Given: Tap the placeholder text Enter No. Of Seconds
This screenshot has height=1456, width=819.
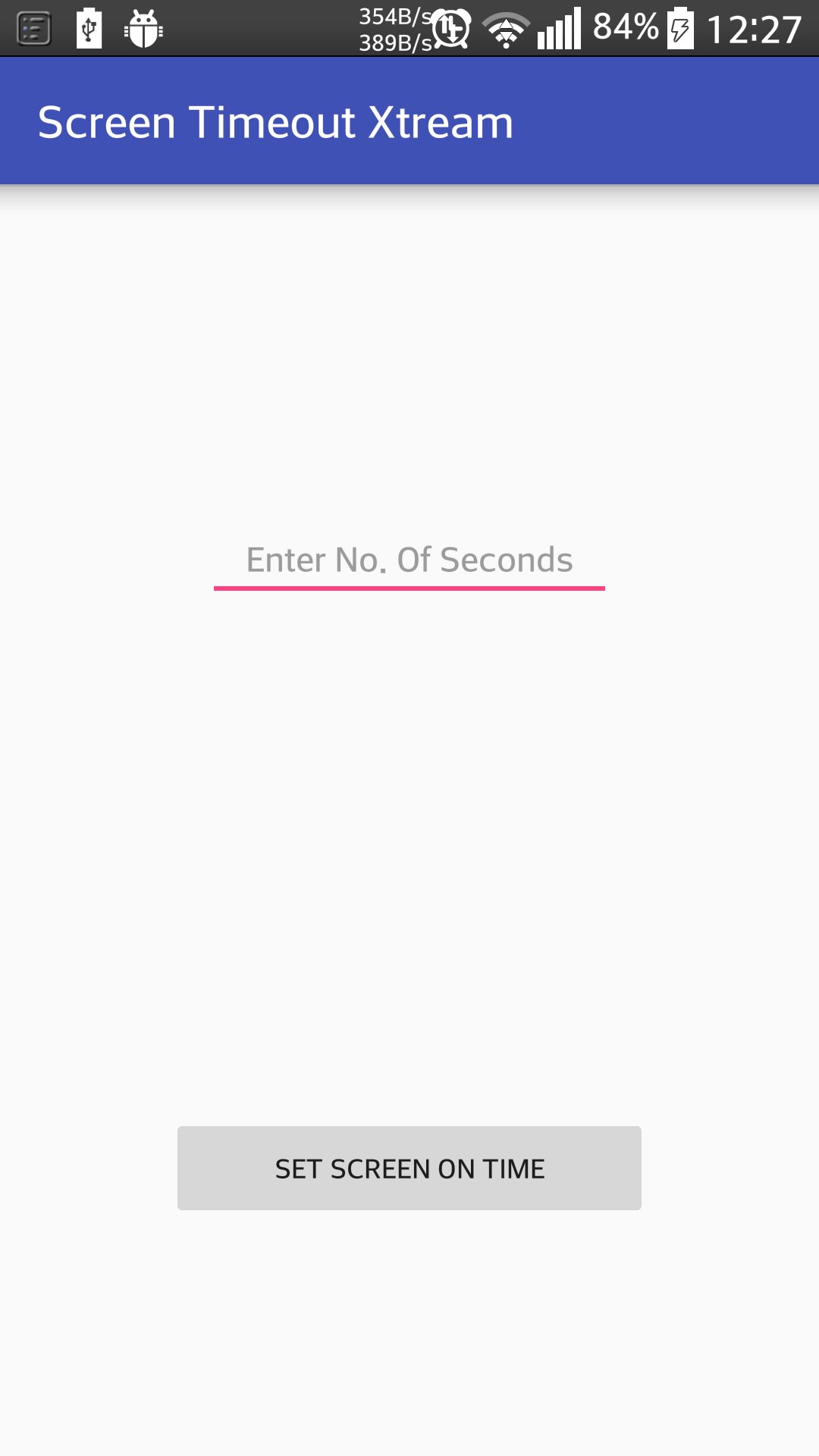Looking at the screenshot, I should (x=409, y=560).
